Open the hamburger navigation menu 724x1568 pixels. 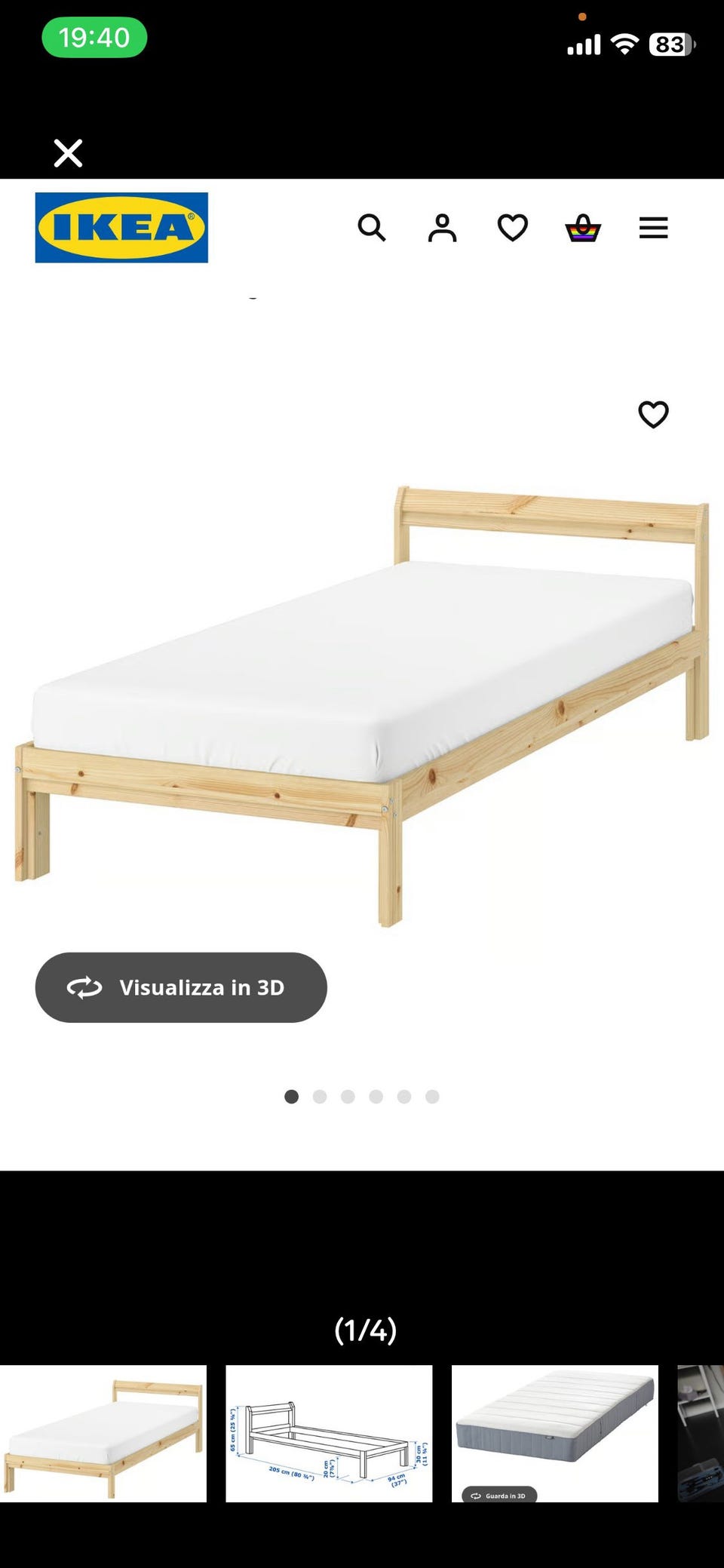(653, 228)
